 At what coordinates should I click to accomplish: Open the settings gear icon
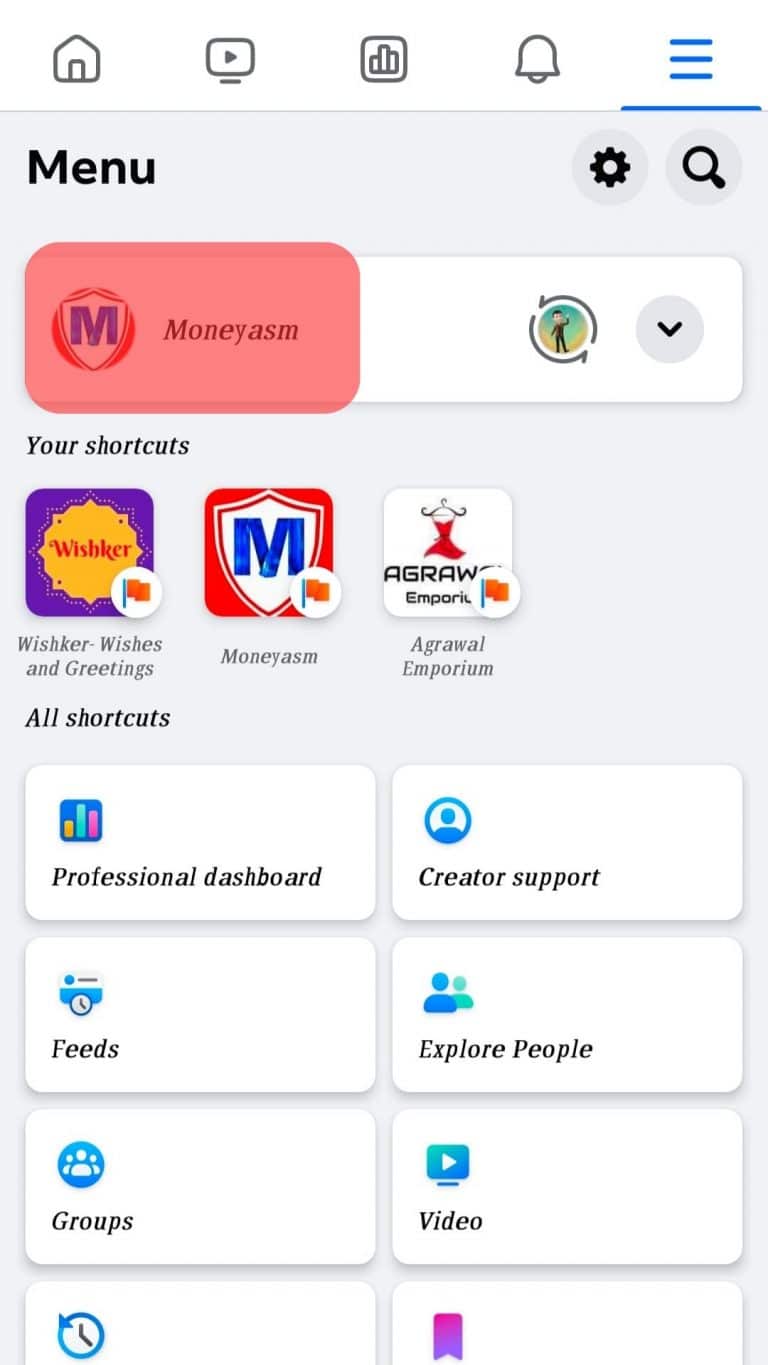coord(609,168)
